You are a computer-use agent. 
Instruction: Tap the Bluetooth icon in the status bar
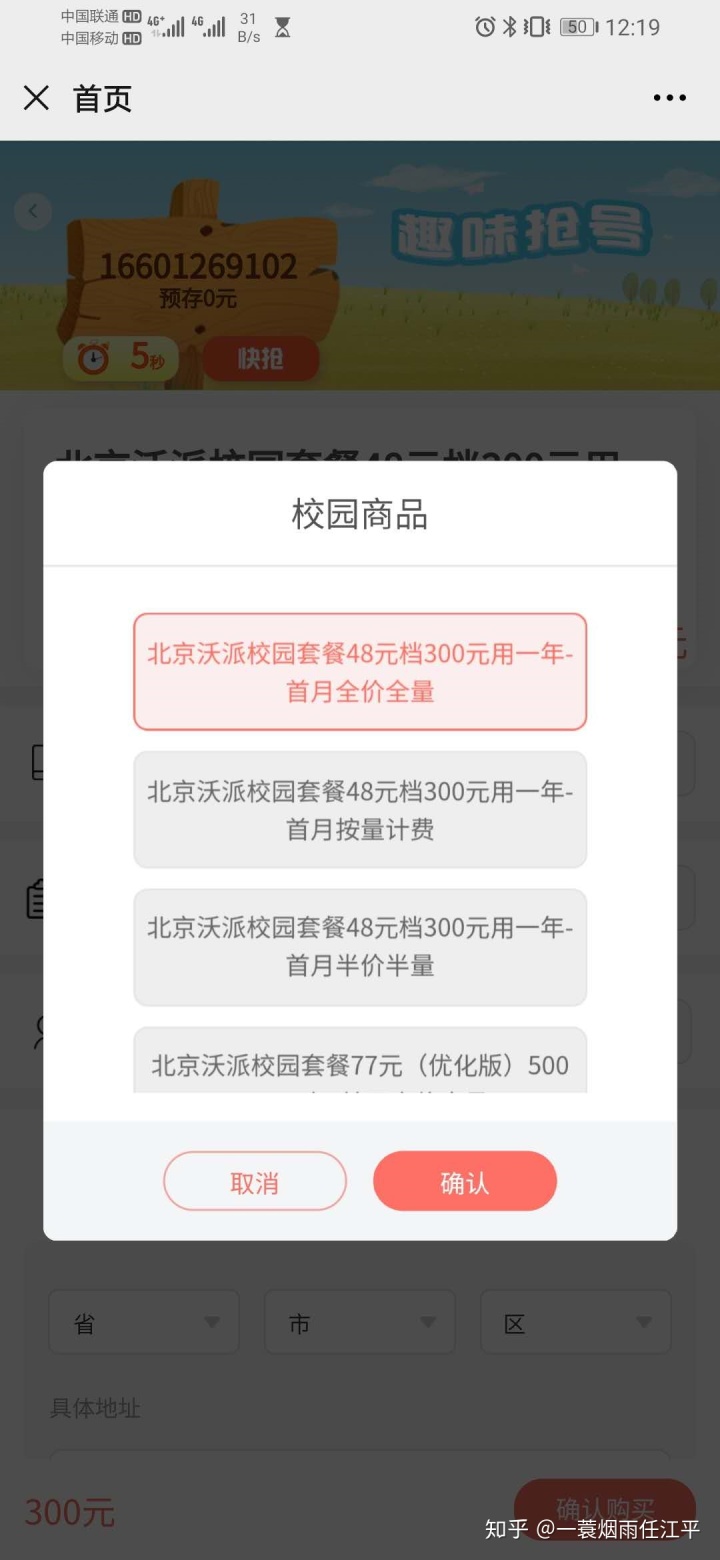pyautogui.click(x=511, y=27)
